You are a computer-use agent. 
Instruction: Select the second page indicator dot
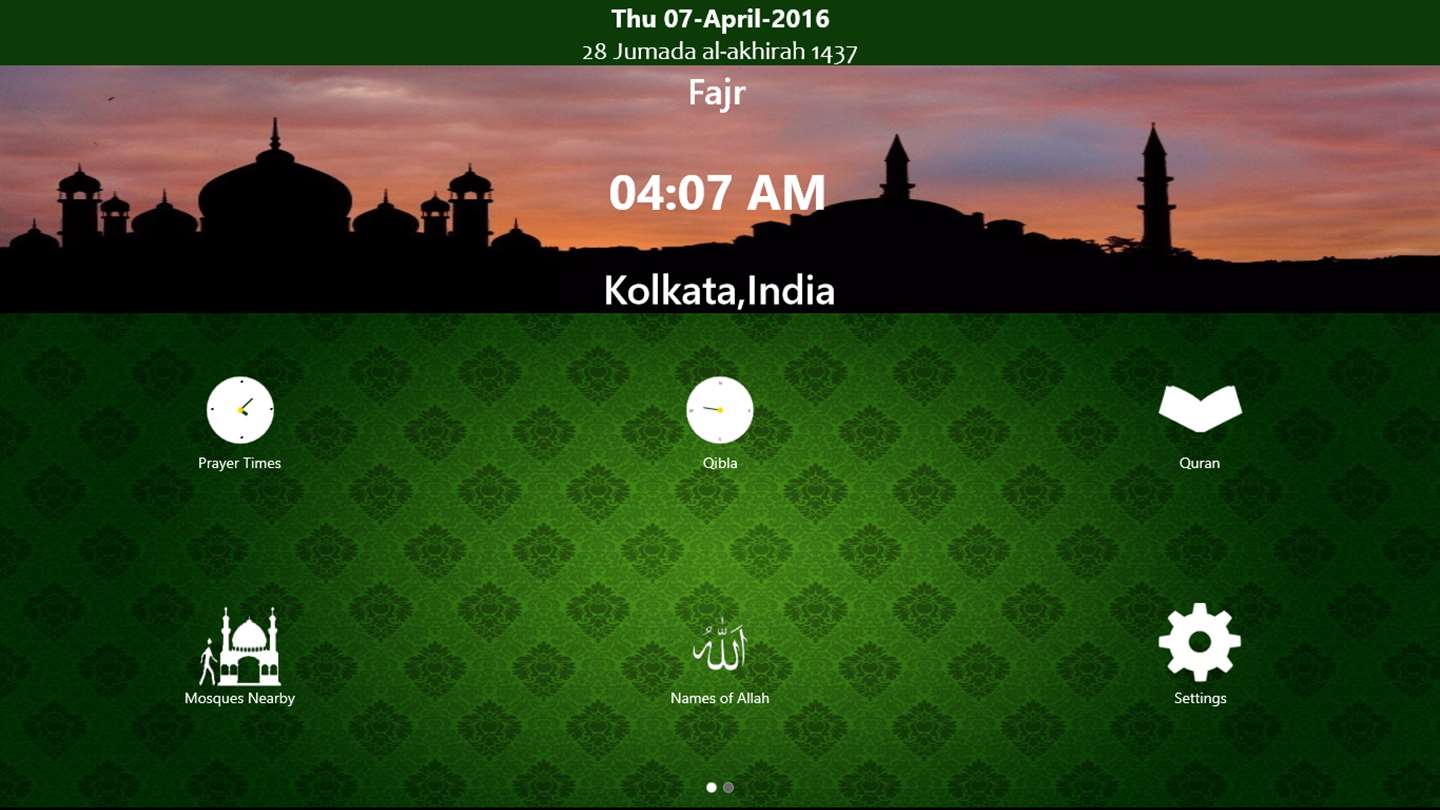728,788
